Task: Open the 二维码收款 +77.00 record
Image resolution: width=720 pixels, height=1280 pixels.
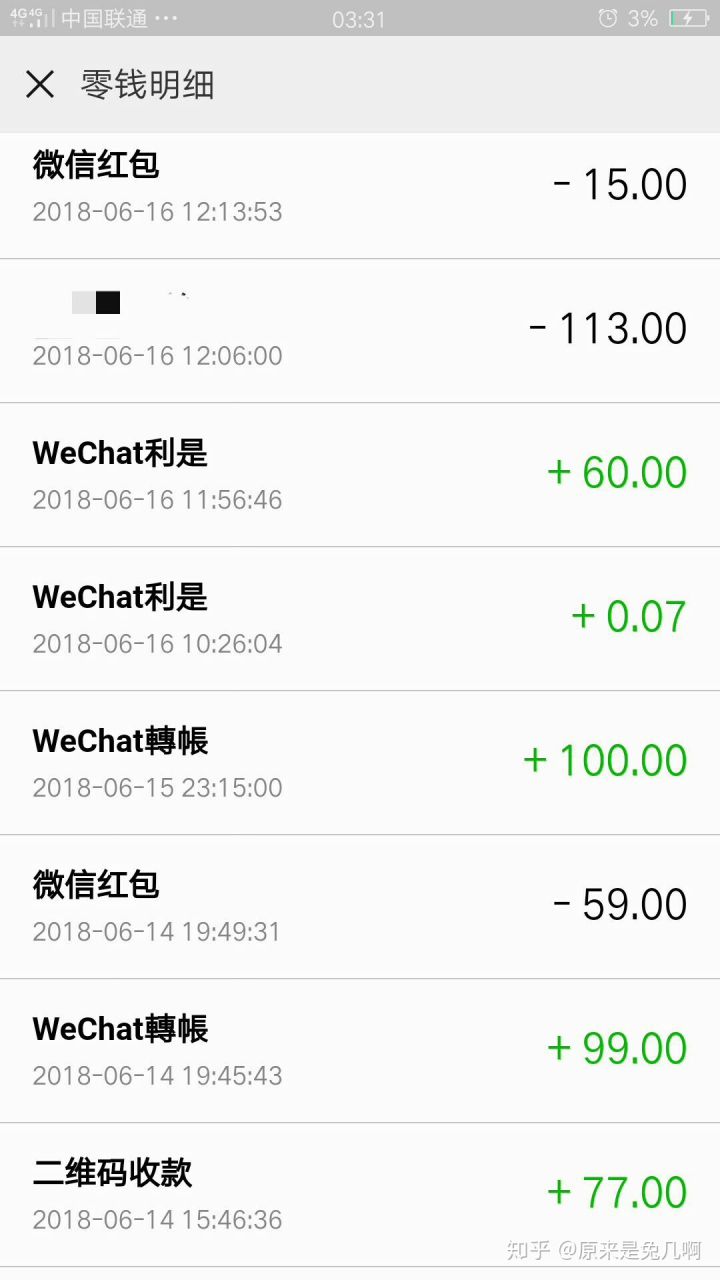Action: 360,1194
